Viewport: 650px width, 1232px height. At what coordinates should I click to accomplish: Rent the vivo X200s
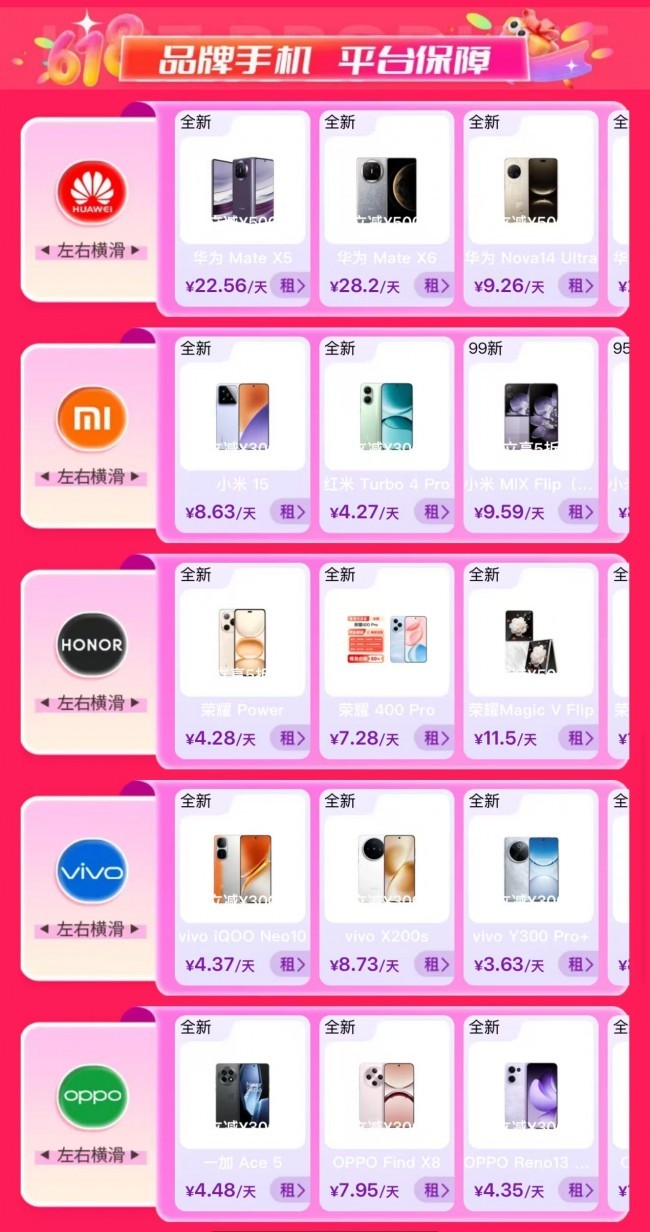[435, 964]
